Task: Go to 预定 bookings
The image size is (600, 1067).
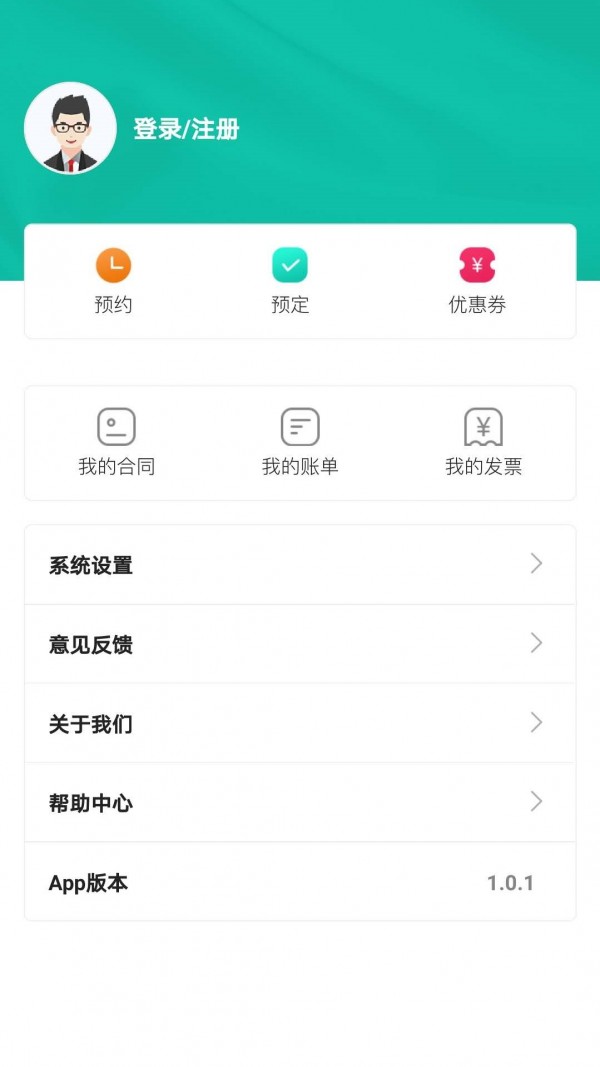Action: point(290,281)
